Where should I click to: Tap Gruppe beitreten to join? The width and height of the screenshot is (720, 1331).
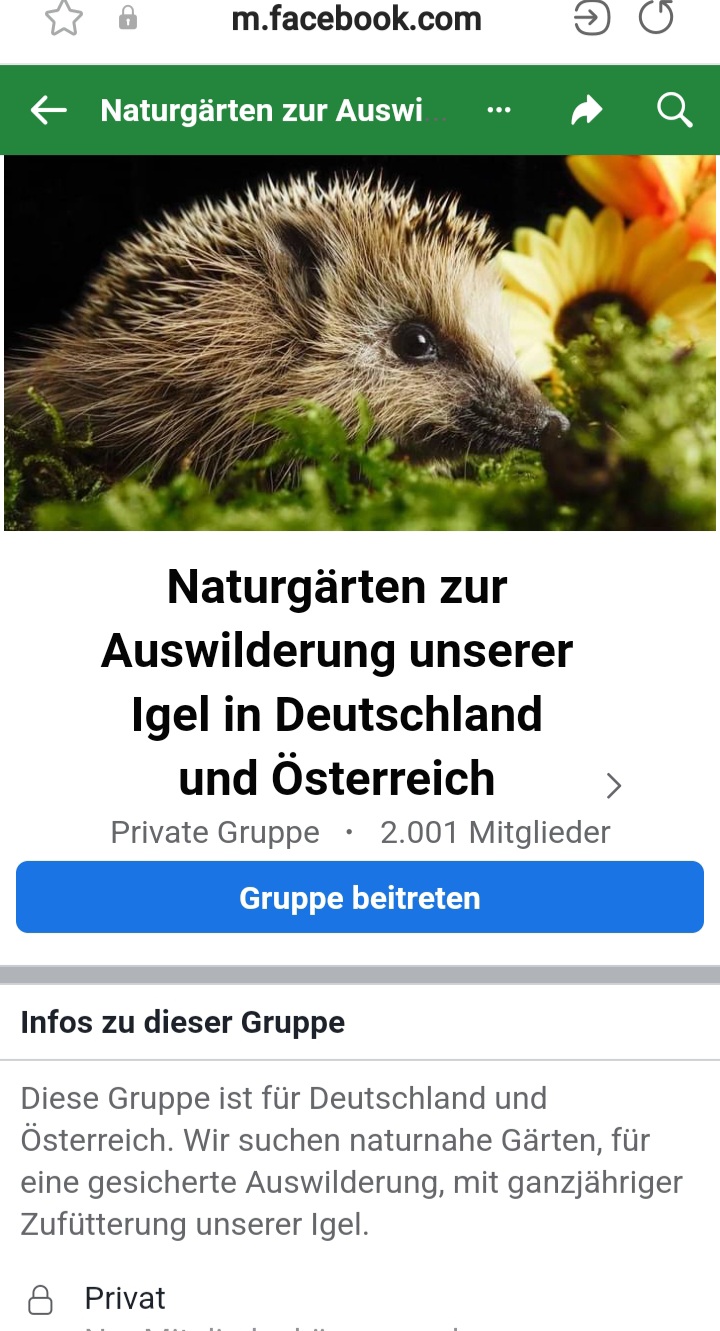[x=360, y=897]
